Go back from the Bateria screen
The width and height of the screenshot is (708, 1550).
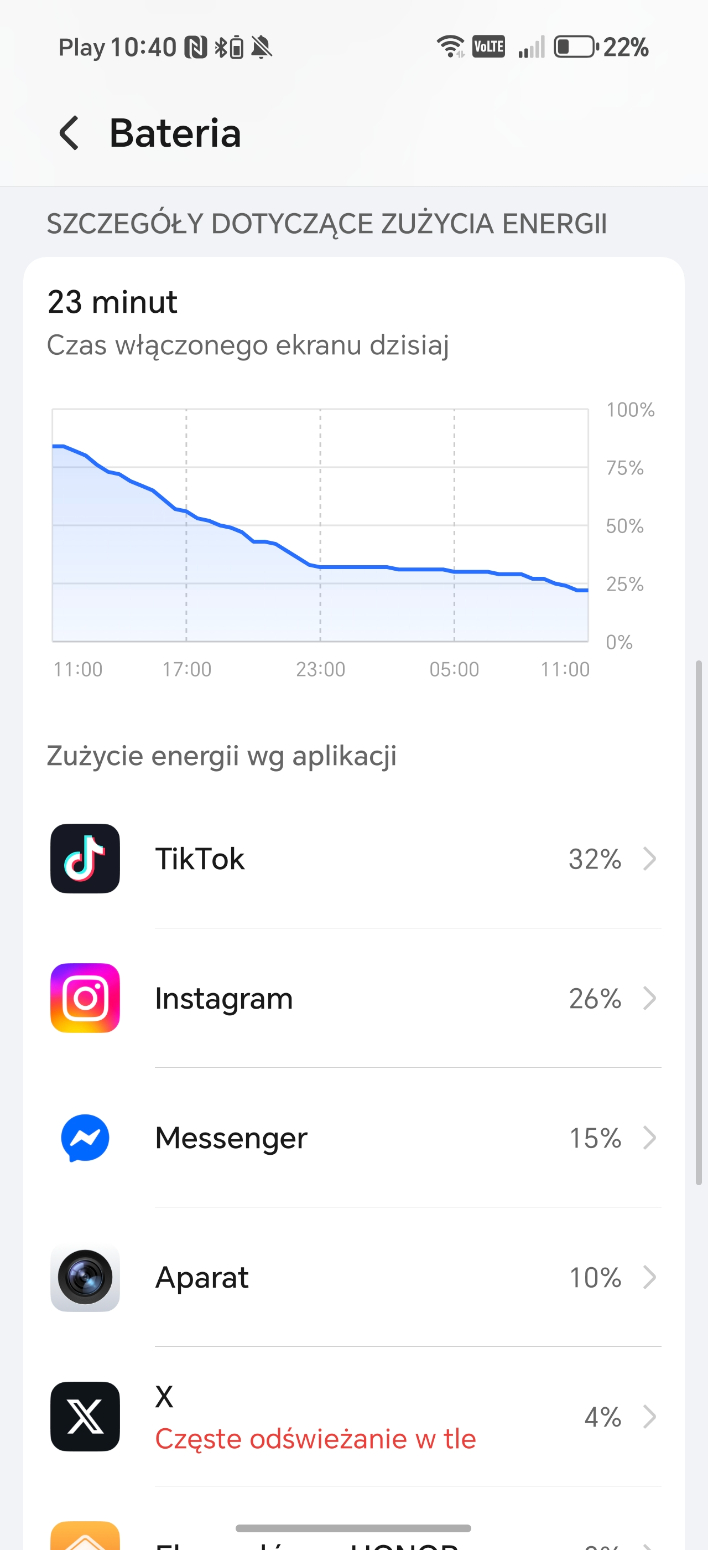(68, 133)
